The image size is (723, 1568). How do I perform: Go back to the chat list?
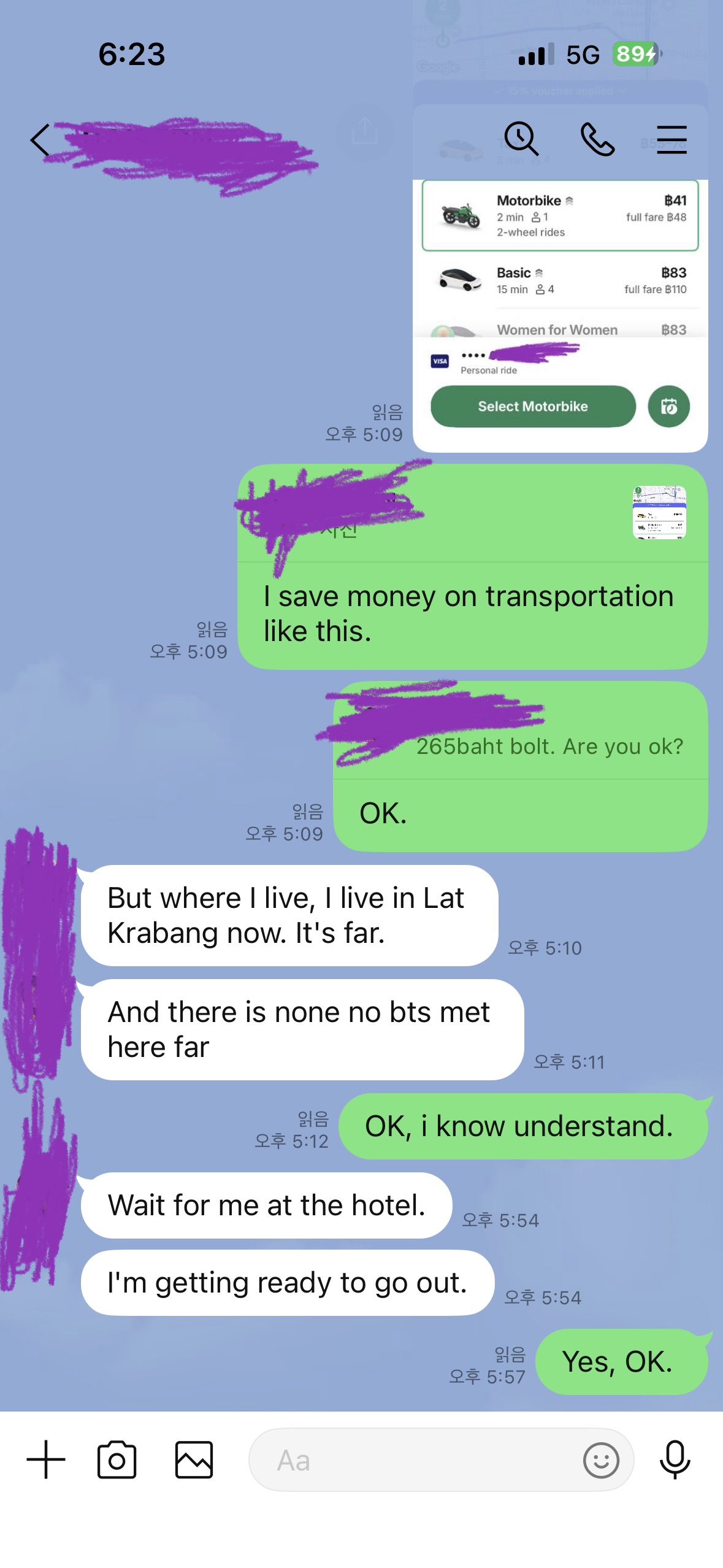40,140
